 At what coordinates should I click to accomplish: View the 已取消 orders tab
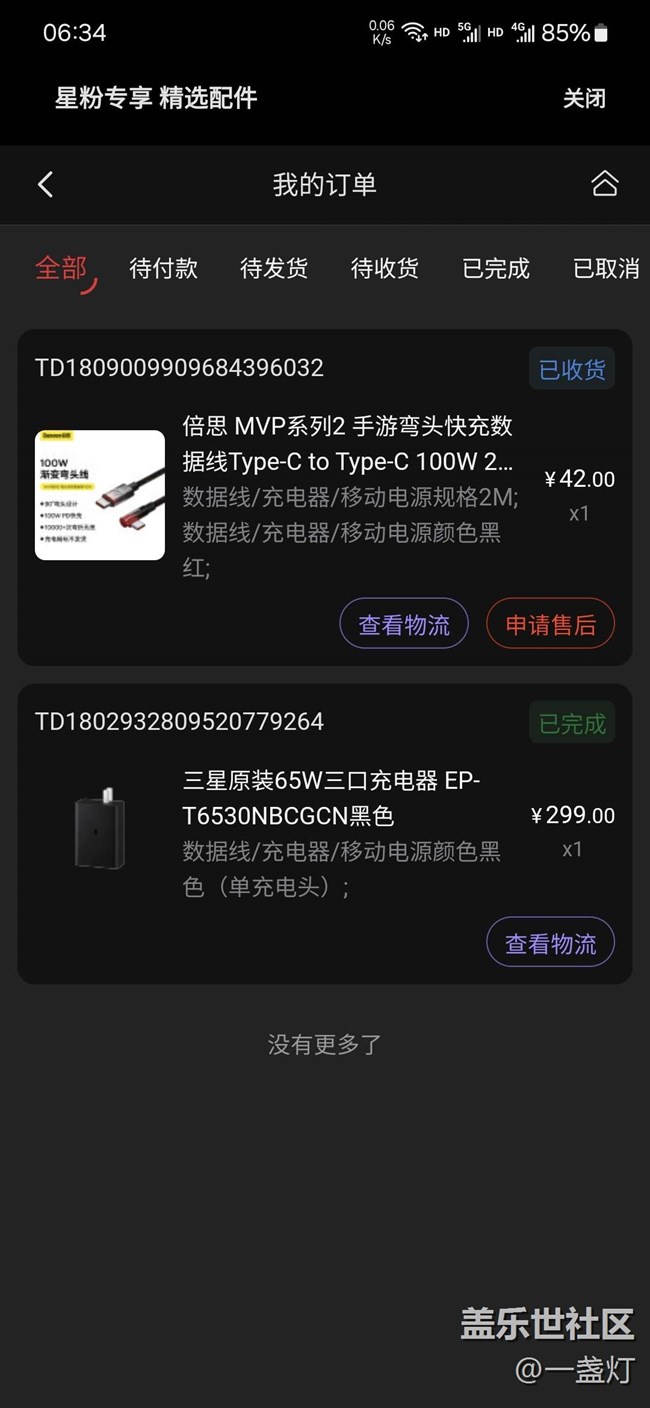pos(606,268)
